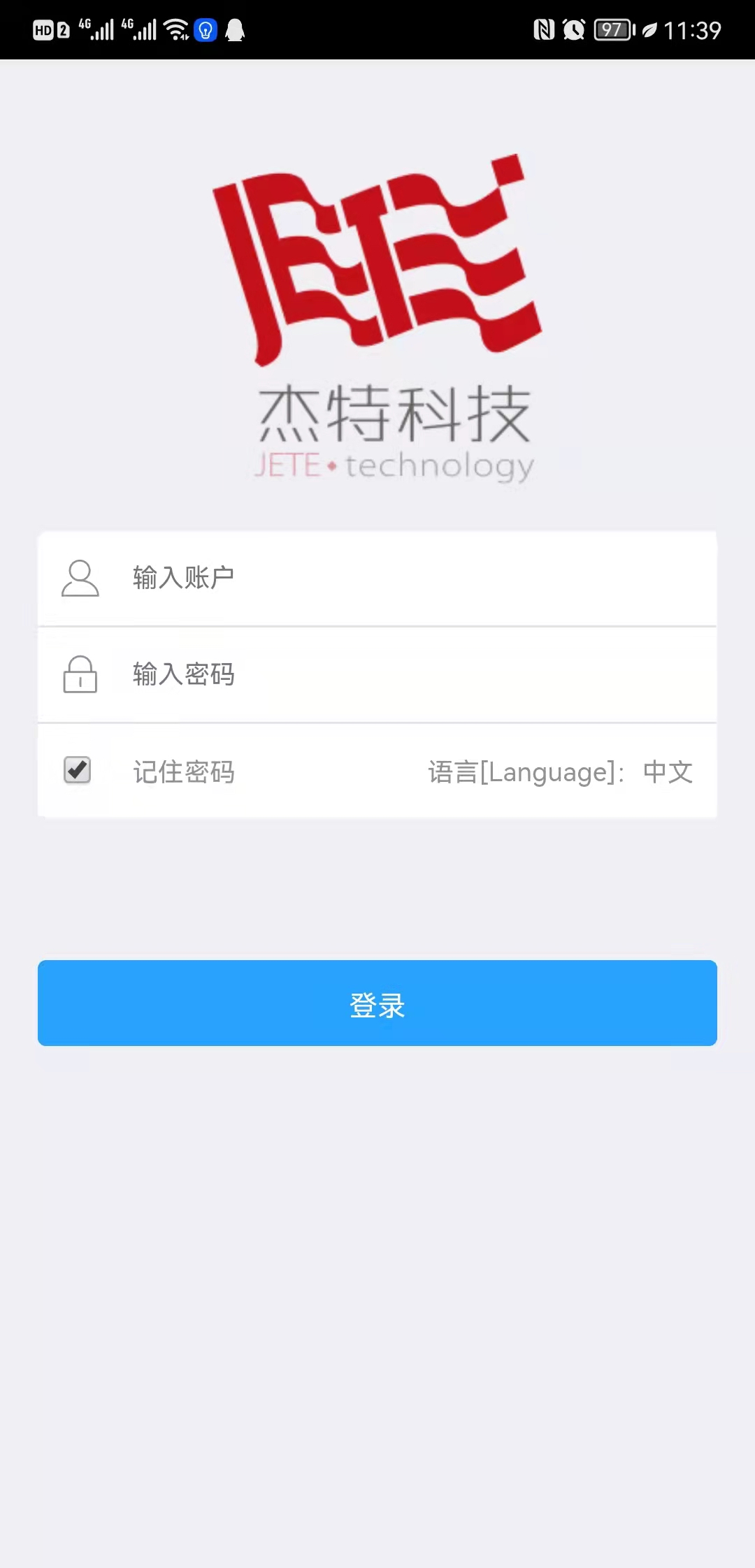Tap the blue 登录 login button
Viewport: 755px width, 1568px height.
(377, 1003)
